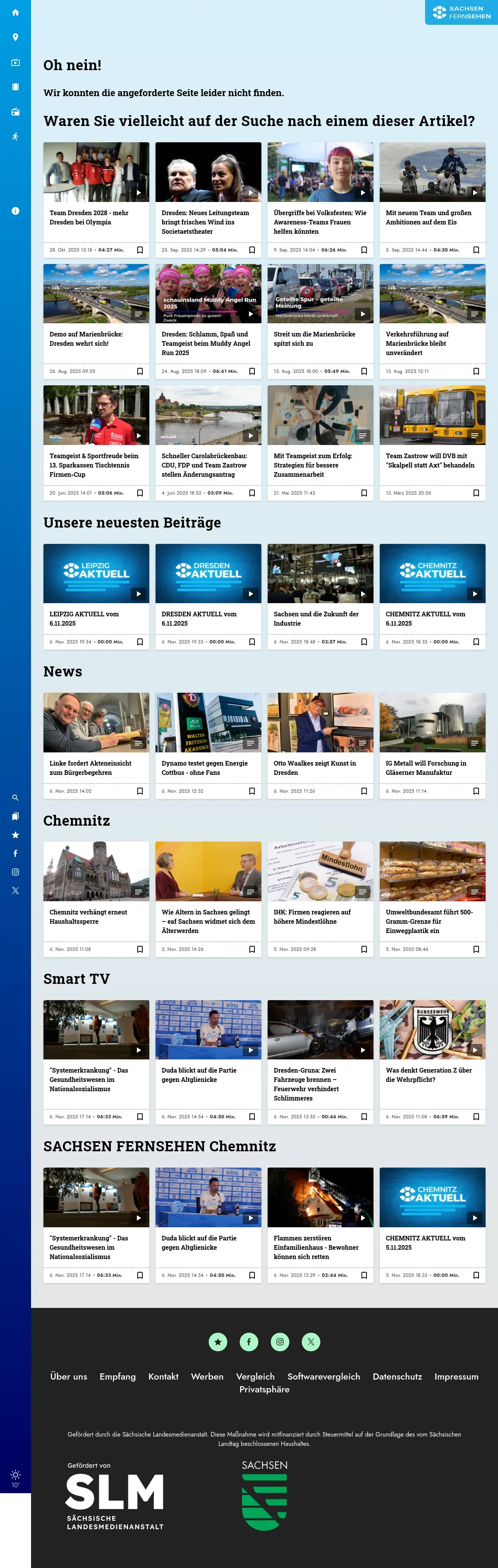Viewport: 498px width, 1568px height.
Task: Open the Facebook icon in the sidebar
Action: pos(15,854)
